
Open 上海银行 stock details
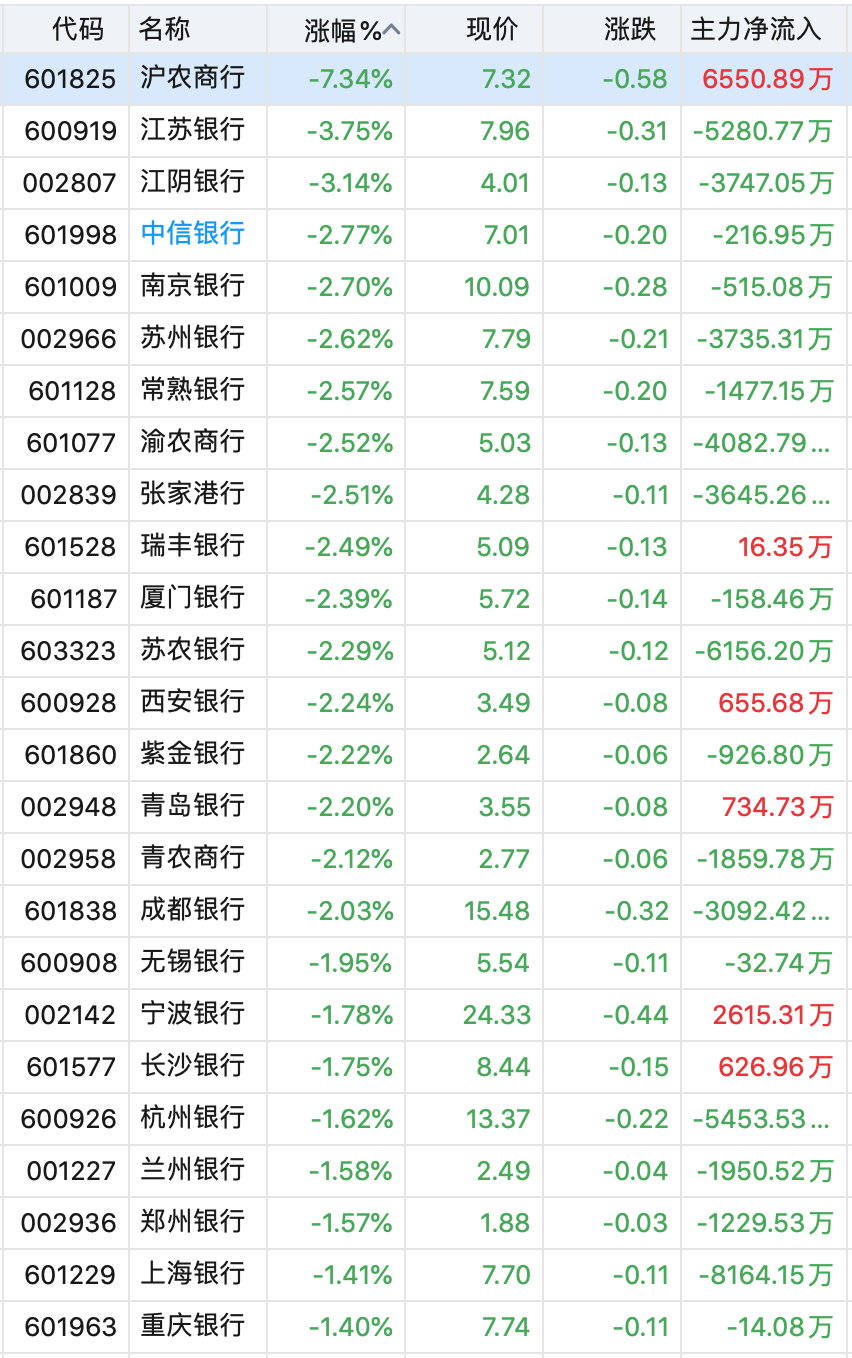[x=192, y=1274]
